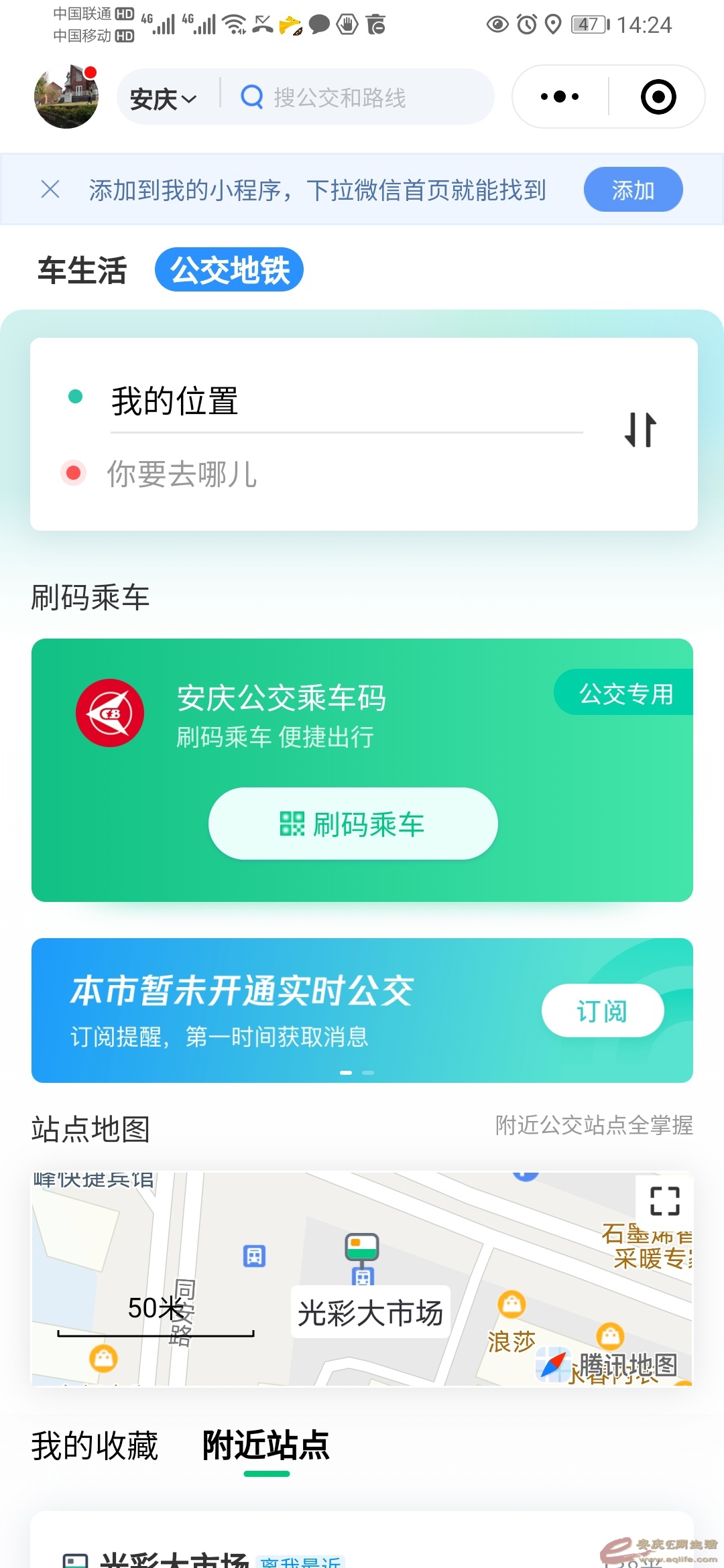This screenshot has height=1568, width=724.
Task: Open the mini program more-options menu
Action: click(x=560, y=96)
